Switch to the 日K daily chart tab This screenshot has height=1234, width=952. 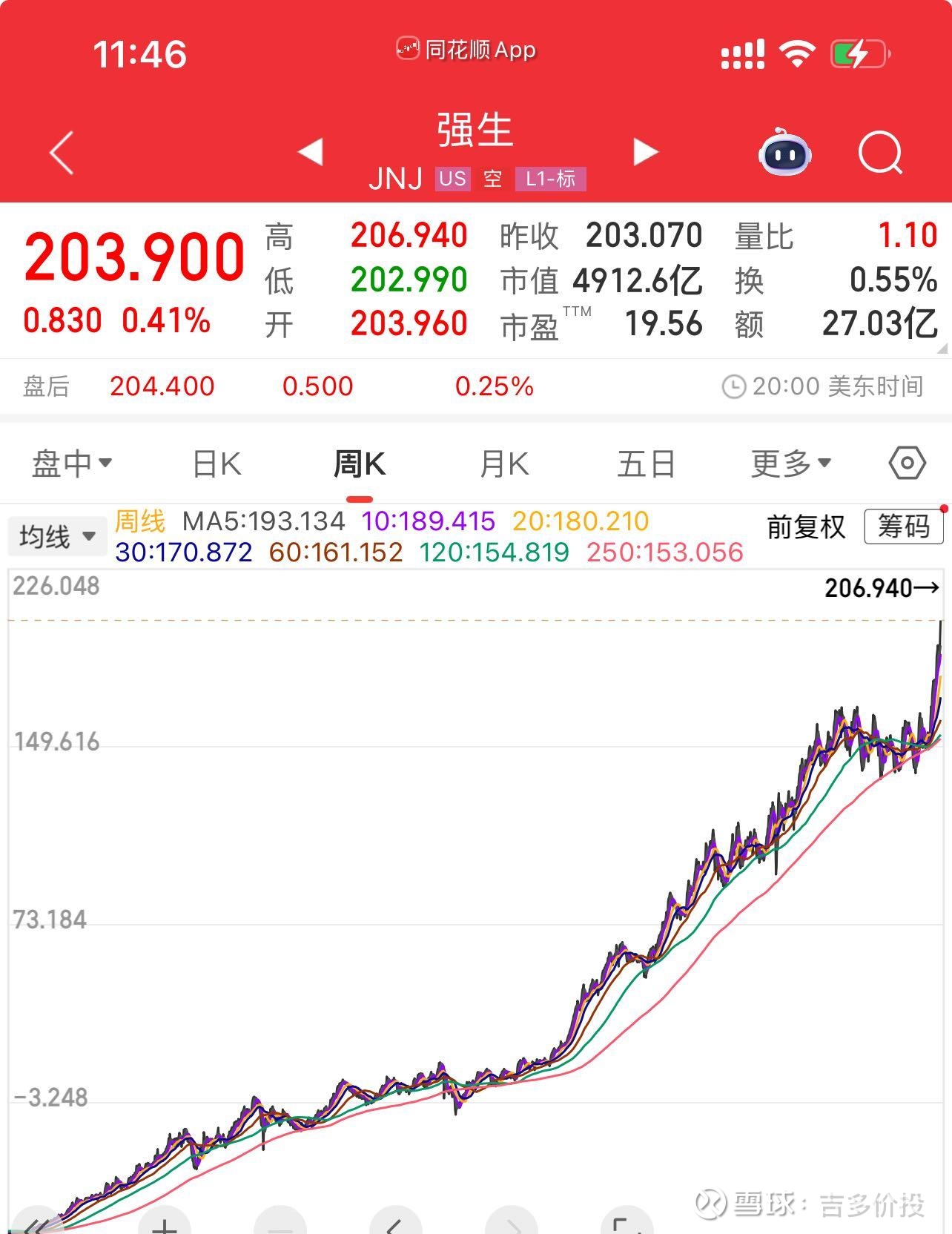coord(215,463)
